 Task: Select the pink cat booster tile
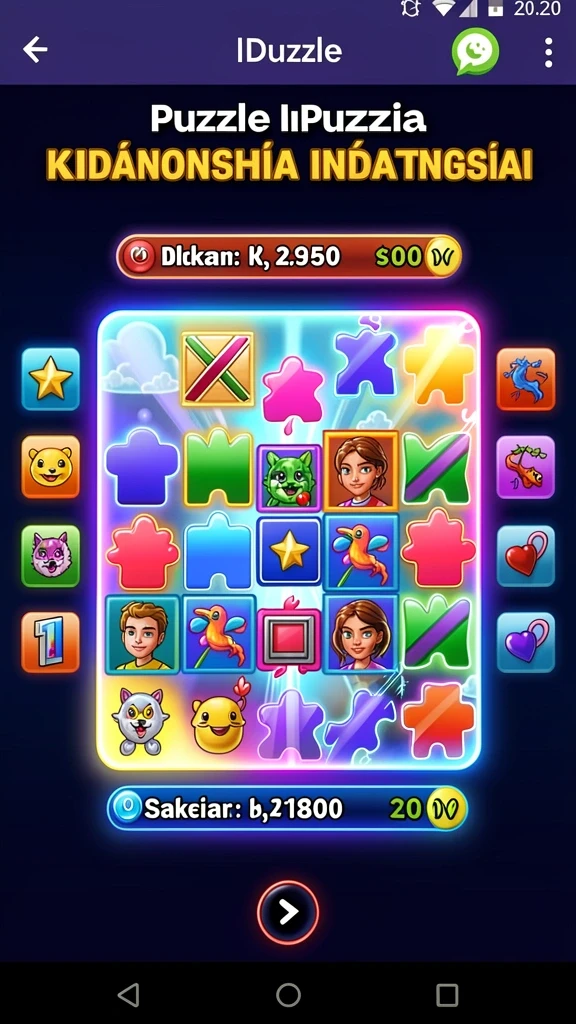(x=50, y=555)
